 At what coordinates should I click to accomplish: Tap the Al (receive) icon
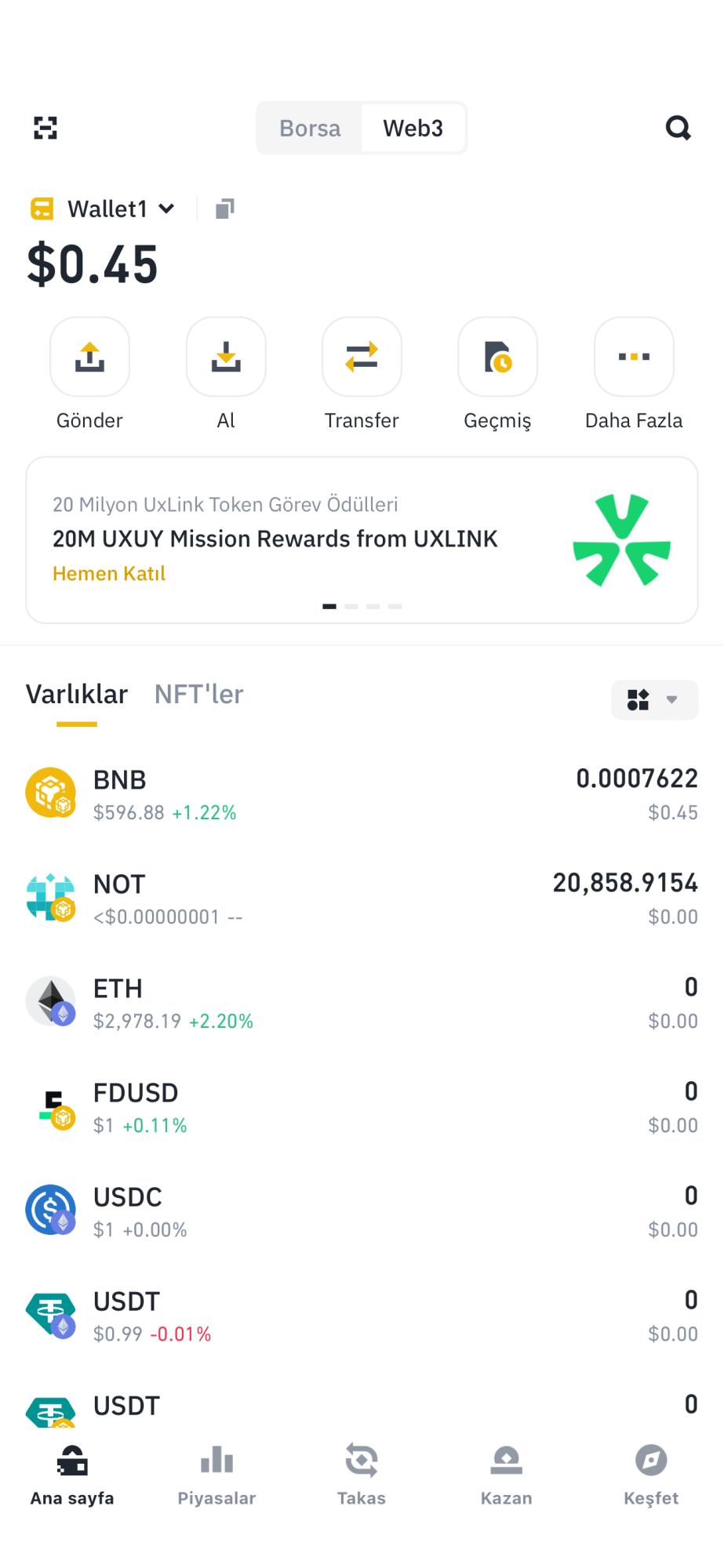click(x=226, y=358)
